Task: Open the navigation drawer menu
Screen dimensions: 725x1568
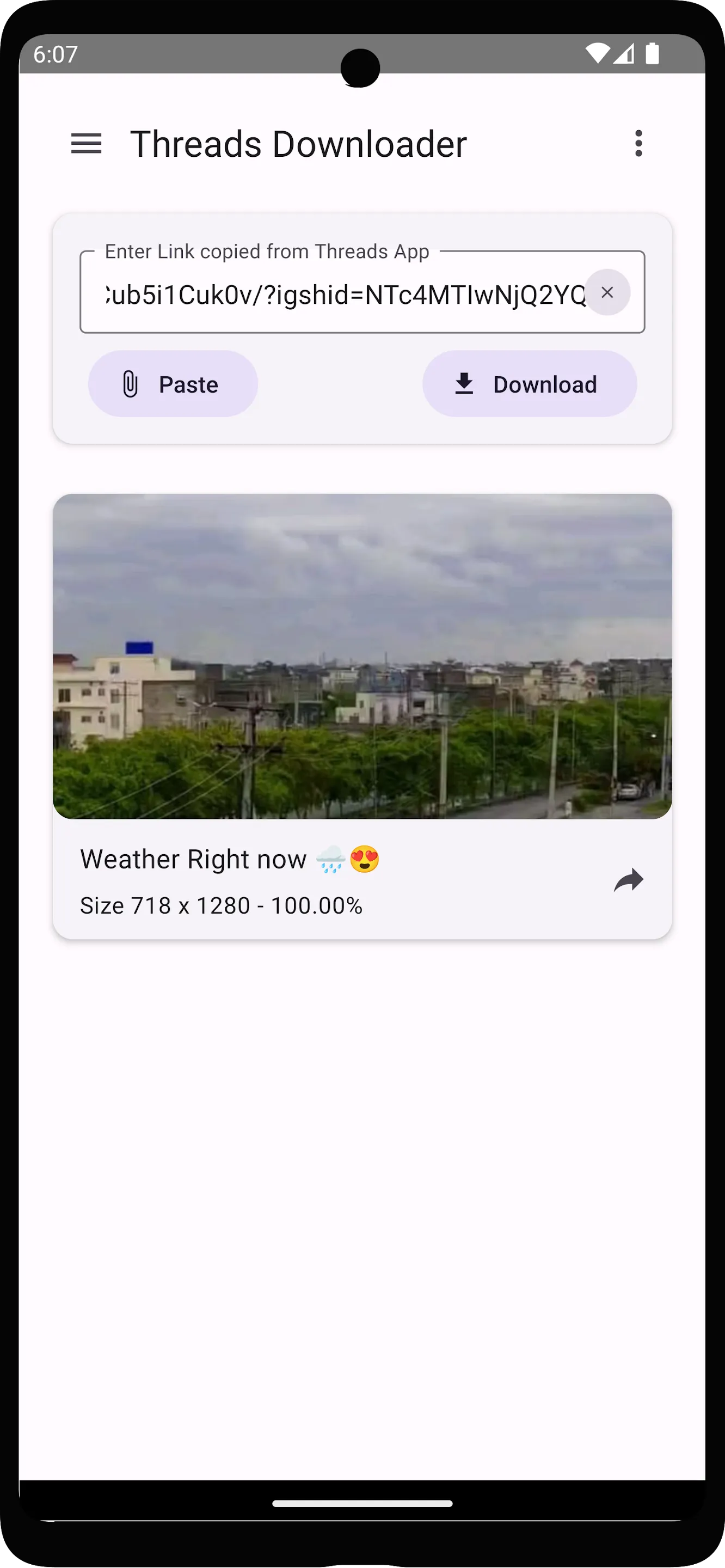Action: click(x=87, y=144)
